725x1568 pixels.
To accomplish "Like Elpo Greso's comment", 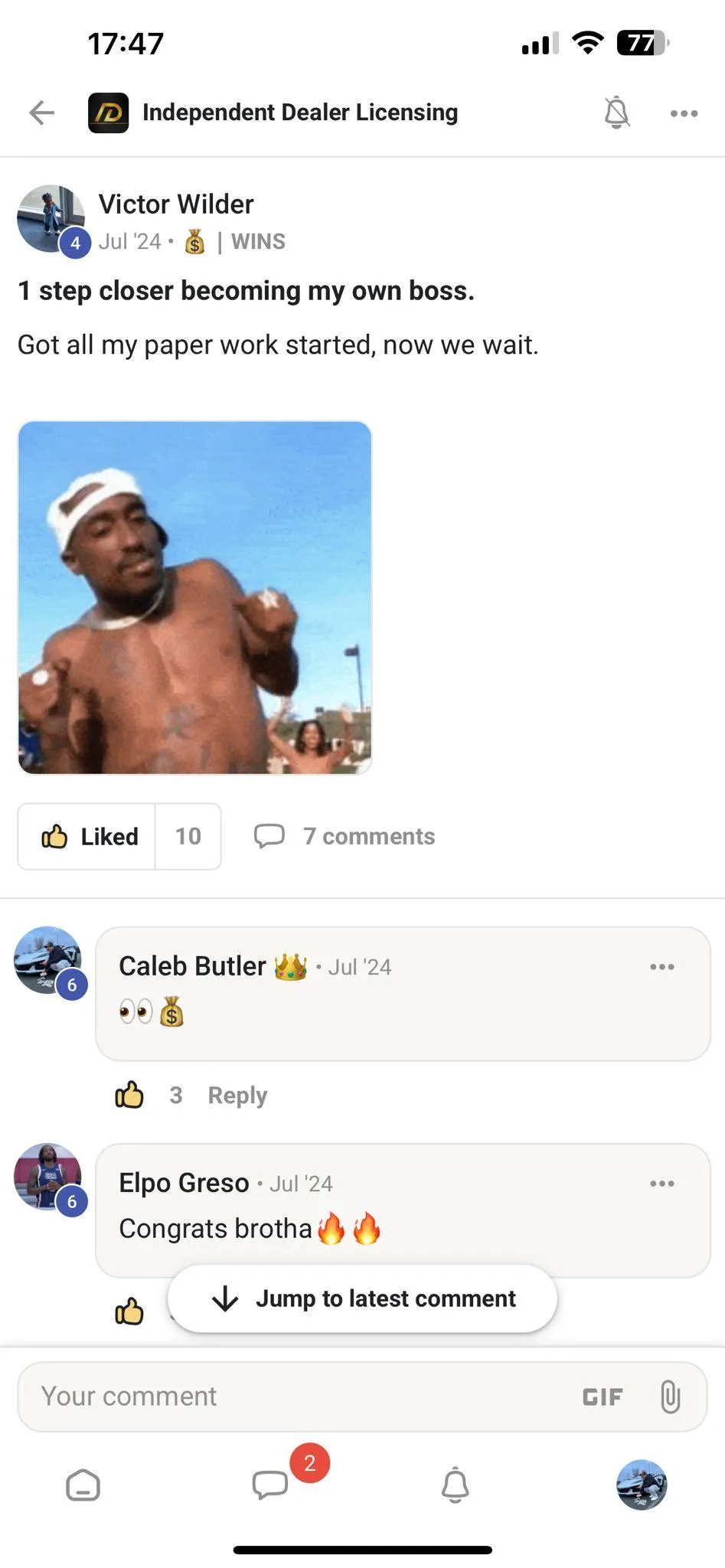I will point(129,1312).
